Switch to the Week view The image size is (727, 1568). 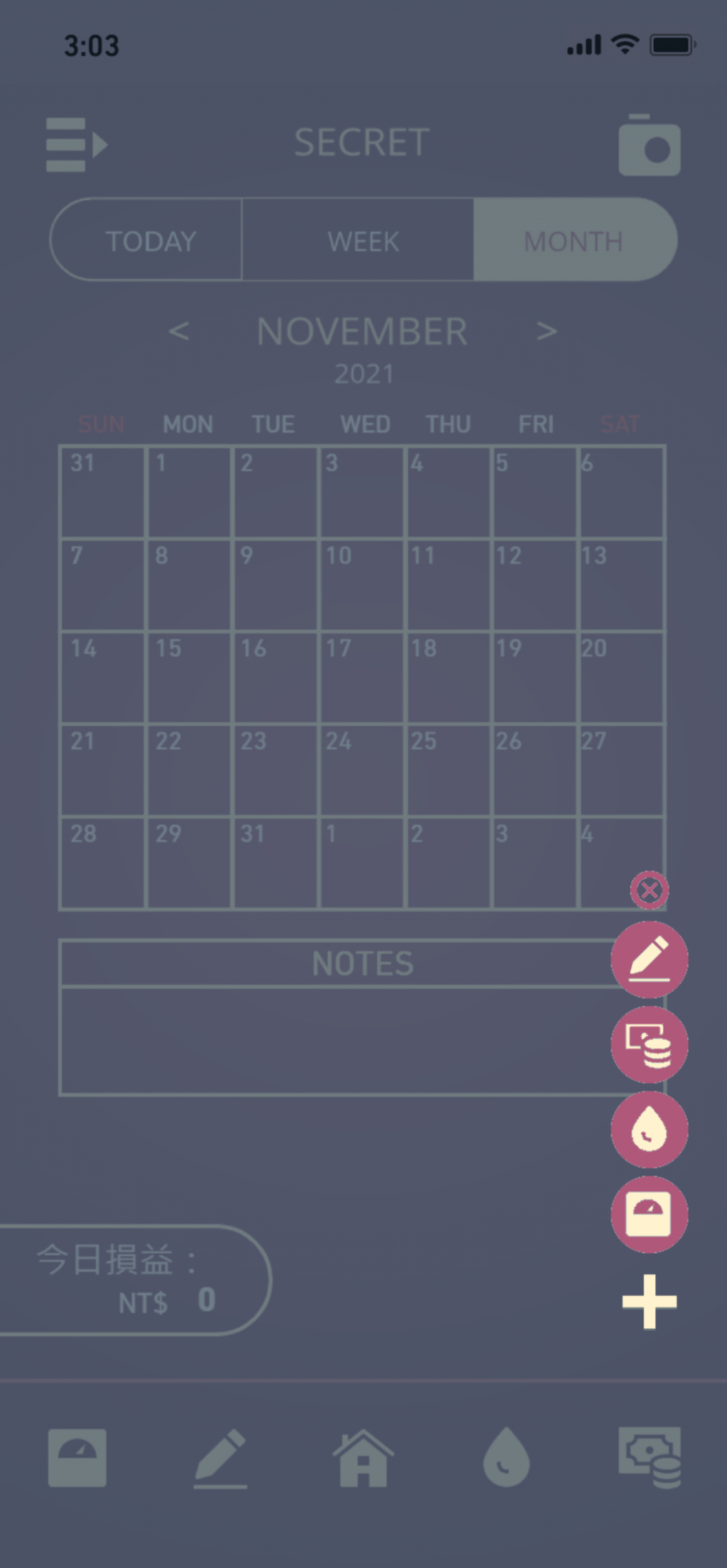point(362,241)
